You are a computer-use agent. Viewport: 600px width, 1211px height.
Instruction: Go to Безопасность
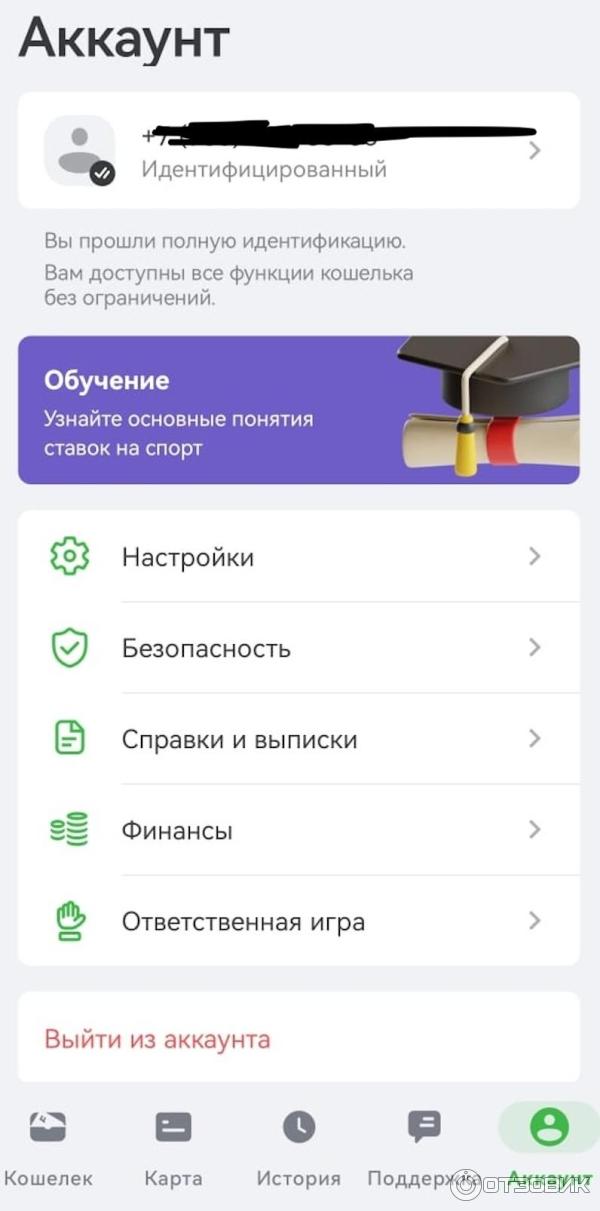pos(298,648)
